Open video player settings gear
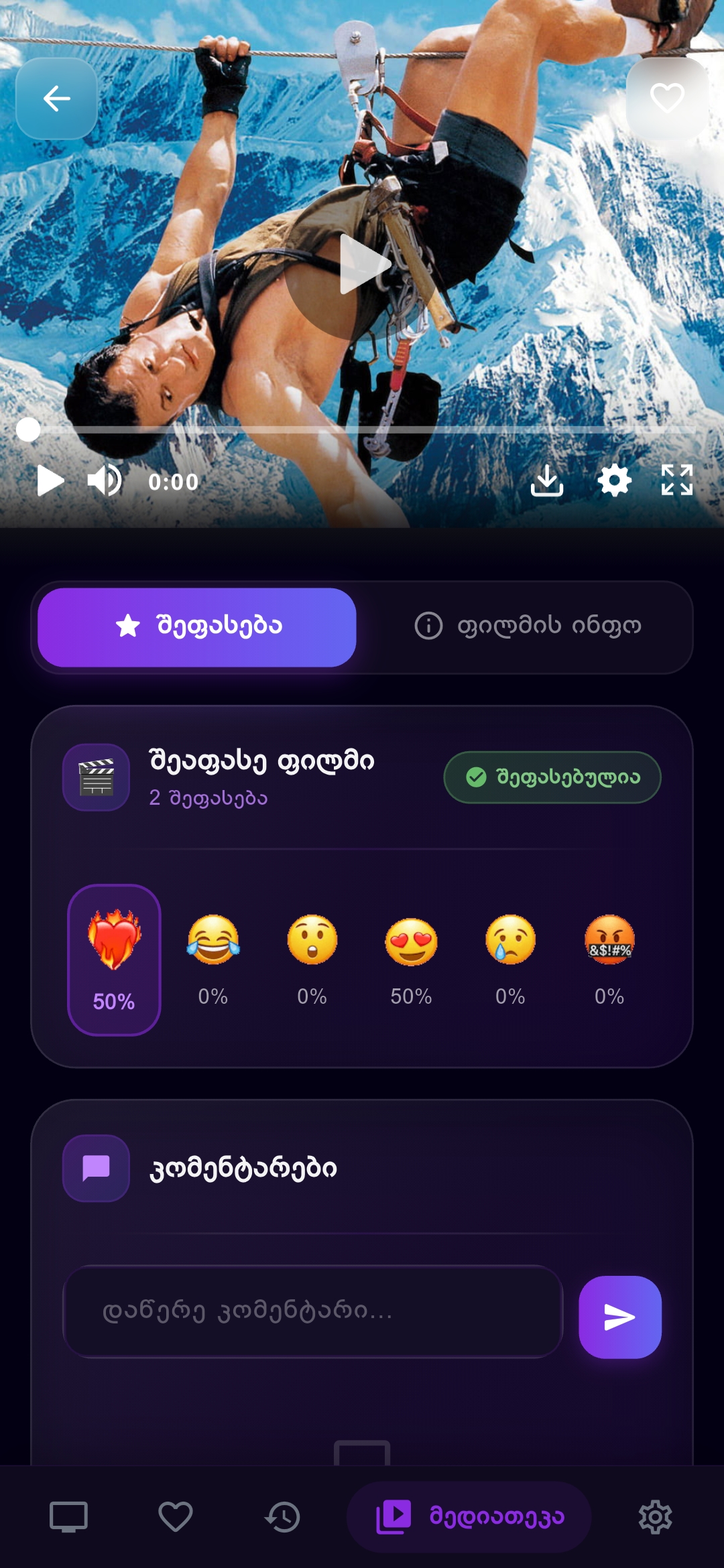Image resolution: width=724 pixels, height=1568 pixels. [x=614, y=480]
